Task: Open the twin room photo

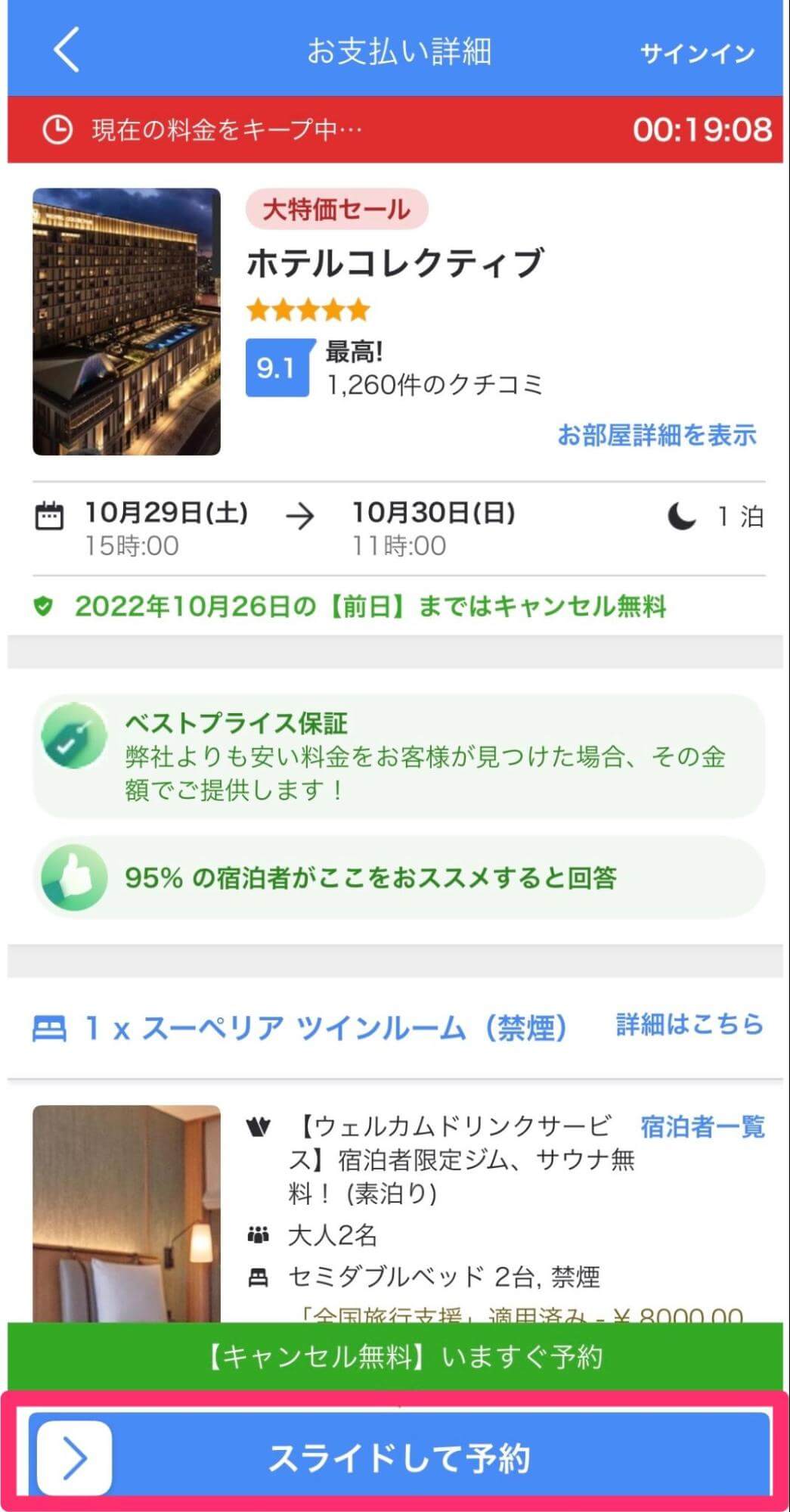Action: [x=126, y=1214]
